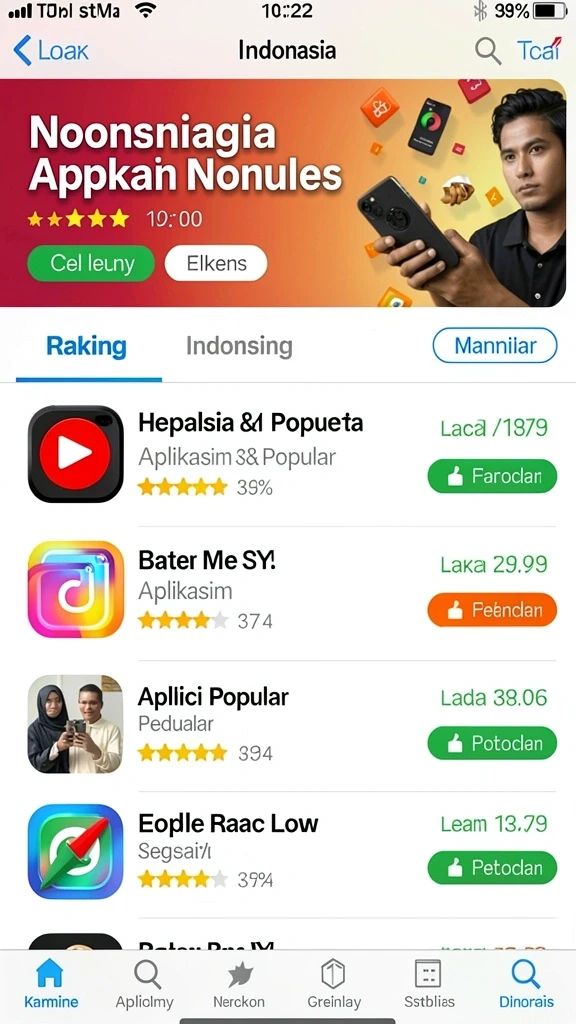Image resolution: width=576 pixels, height=1024 pixels.
Task: Switch to the Indonsing tab
Action: tap(239, 346)
